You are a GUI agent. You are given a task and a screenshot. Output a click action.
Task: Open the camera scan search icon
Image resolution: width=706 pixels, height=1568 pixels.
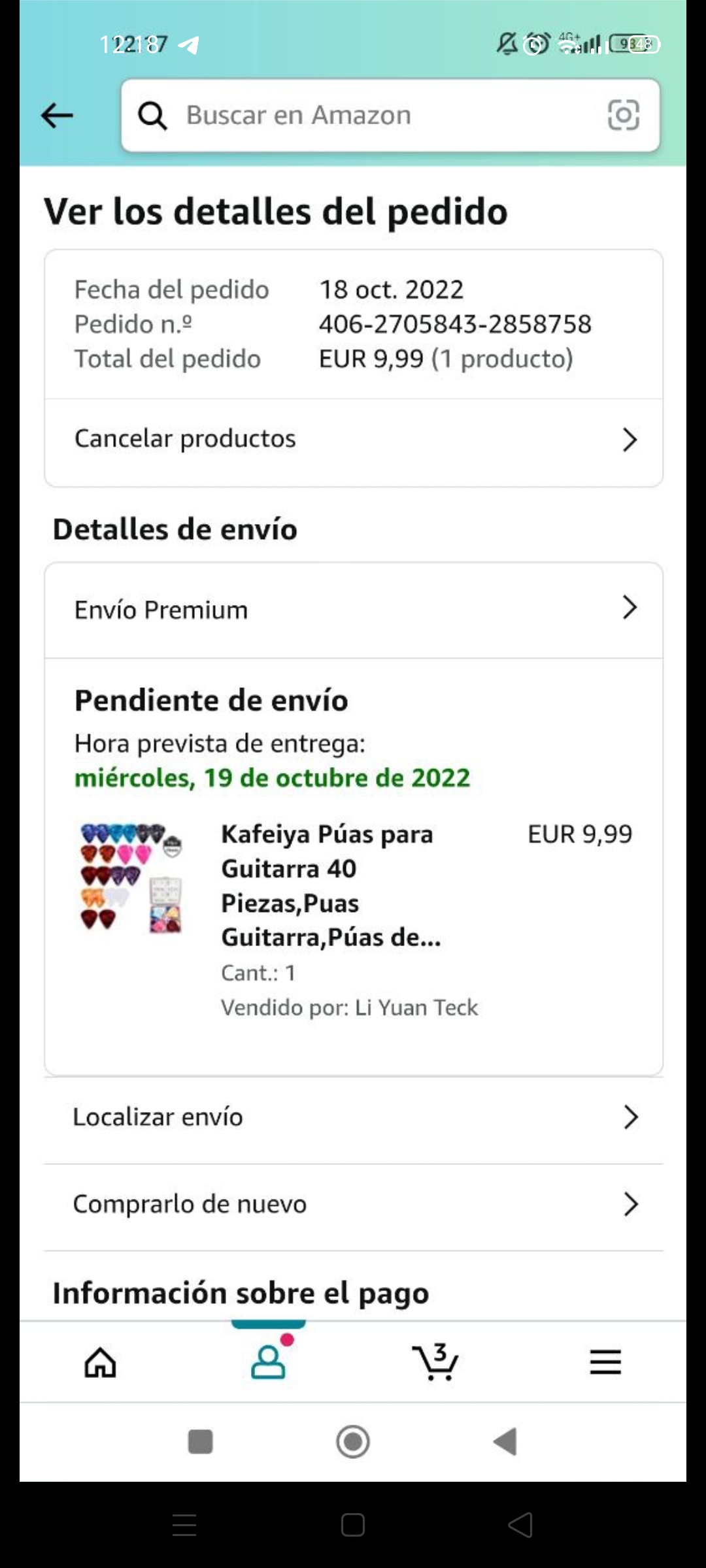point(623,116)
